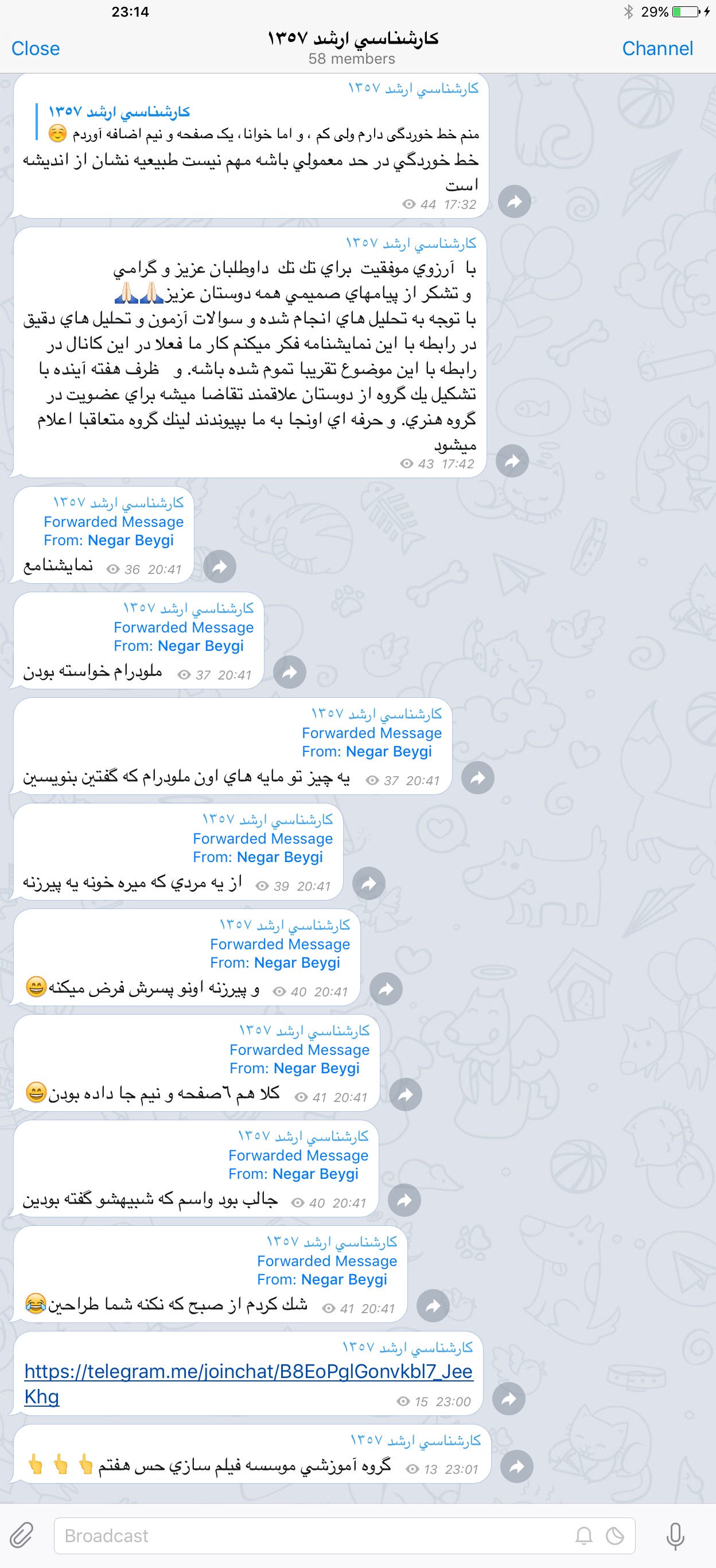Focus the Broadcast message field
The height and width of the screenshot is (1568, 716).
point(344,1536)
